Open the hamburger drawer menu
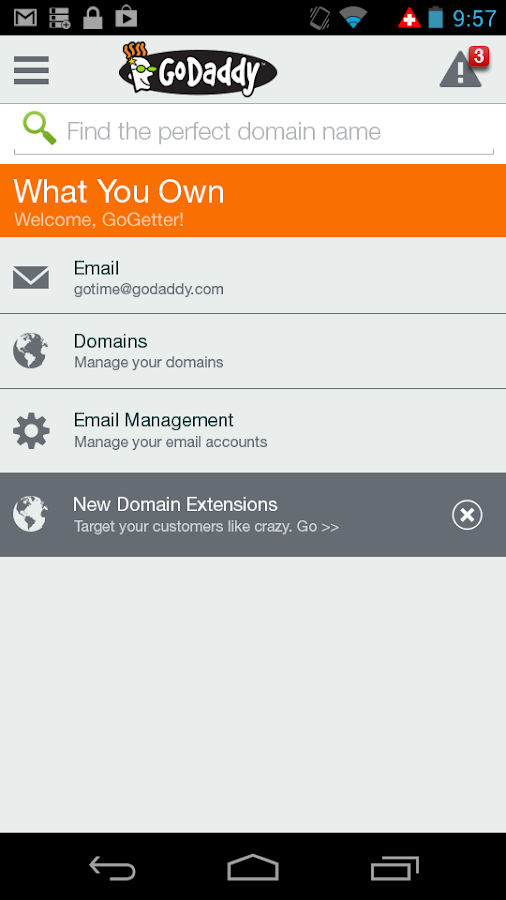The image size is (506, 900). (x=32, y=71)
